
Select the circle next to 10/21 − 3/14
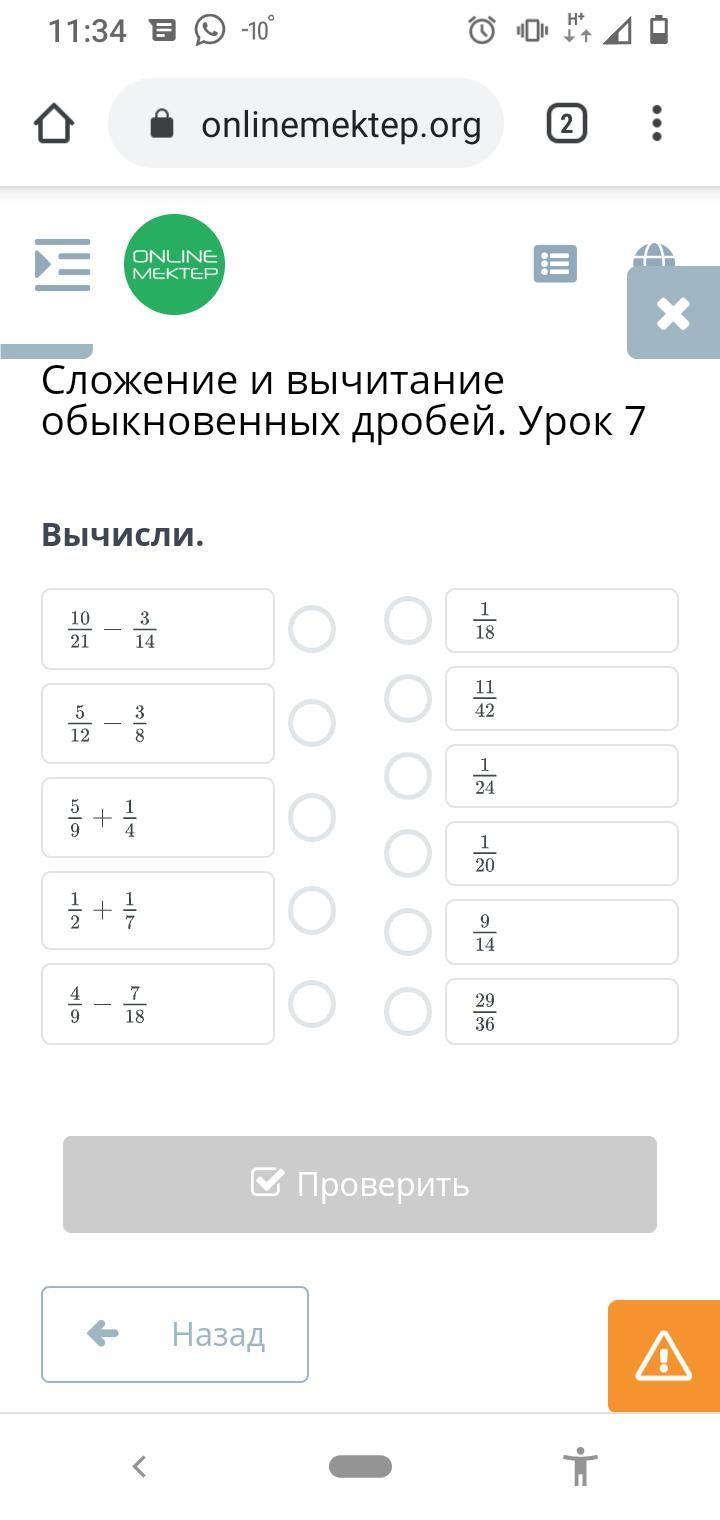tap(312, 629)
